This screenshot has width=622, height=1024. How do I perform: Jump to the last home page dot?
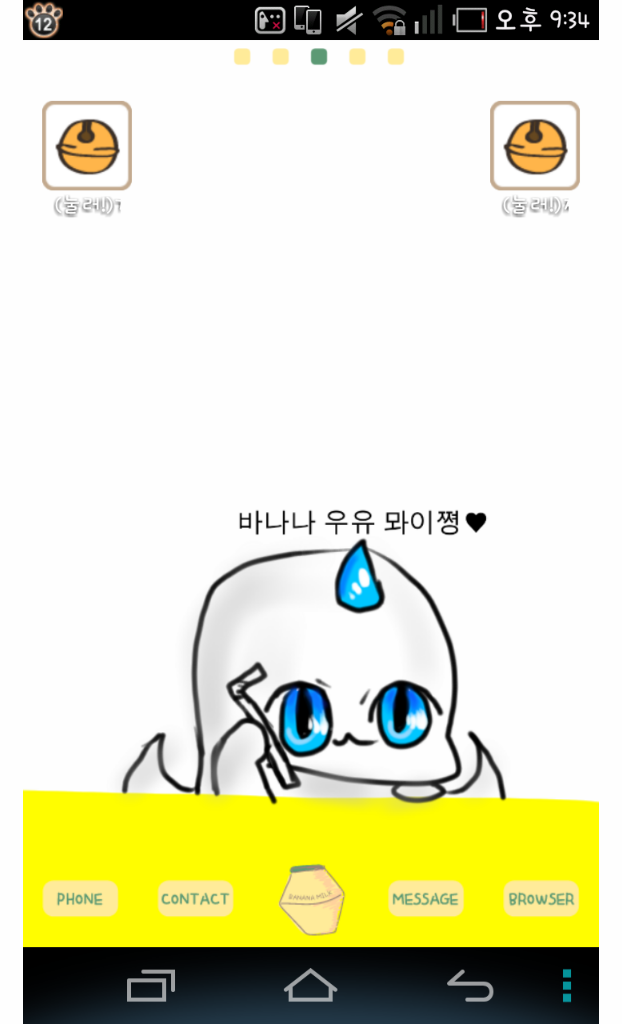(396, 57)
